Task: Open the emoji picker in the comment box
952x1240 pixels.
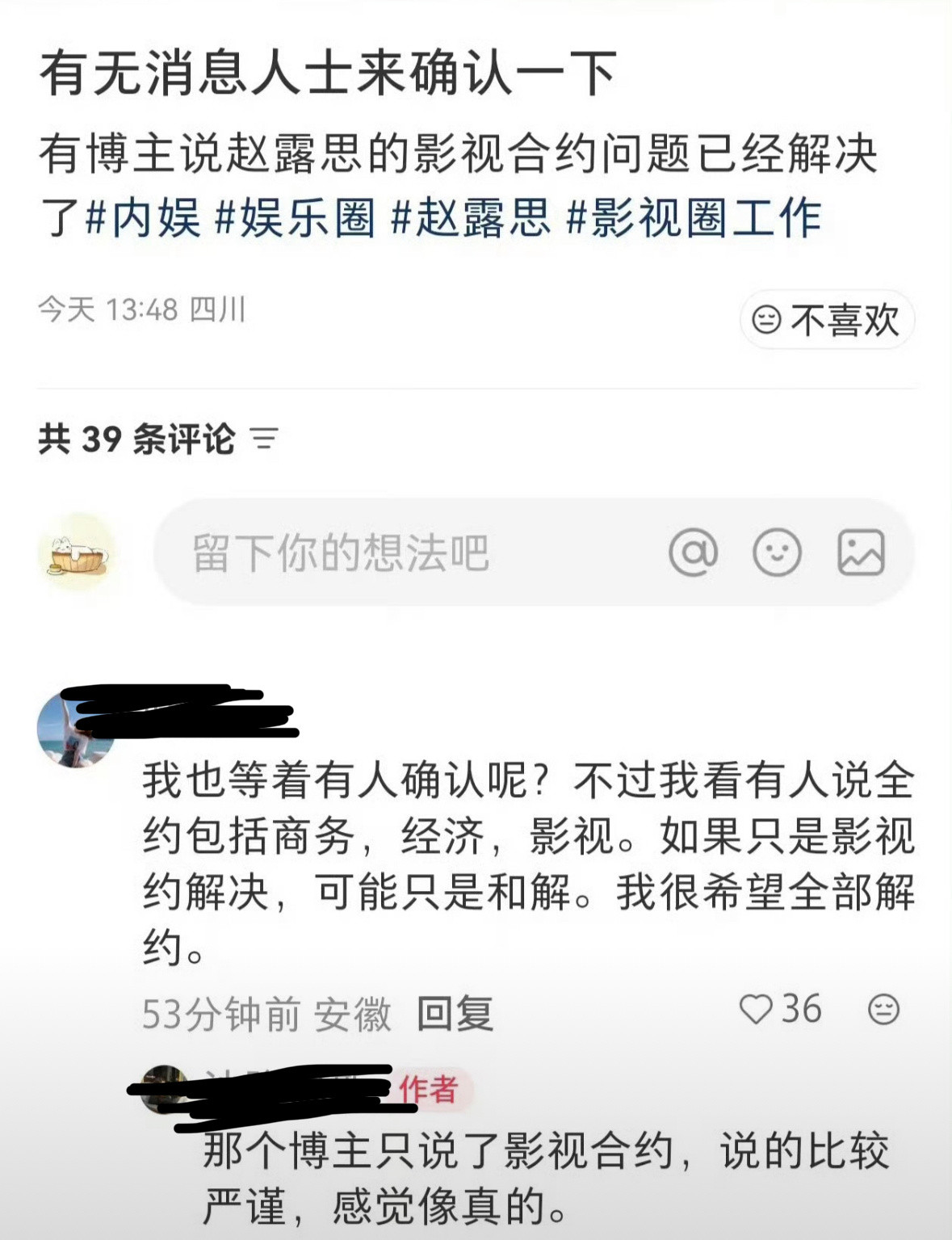Action: tap(777, 553)
